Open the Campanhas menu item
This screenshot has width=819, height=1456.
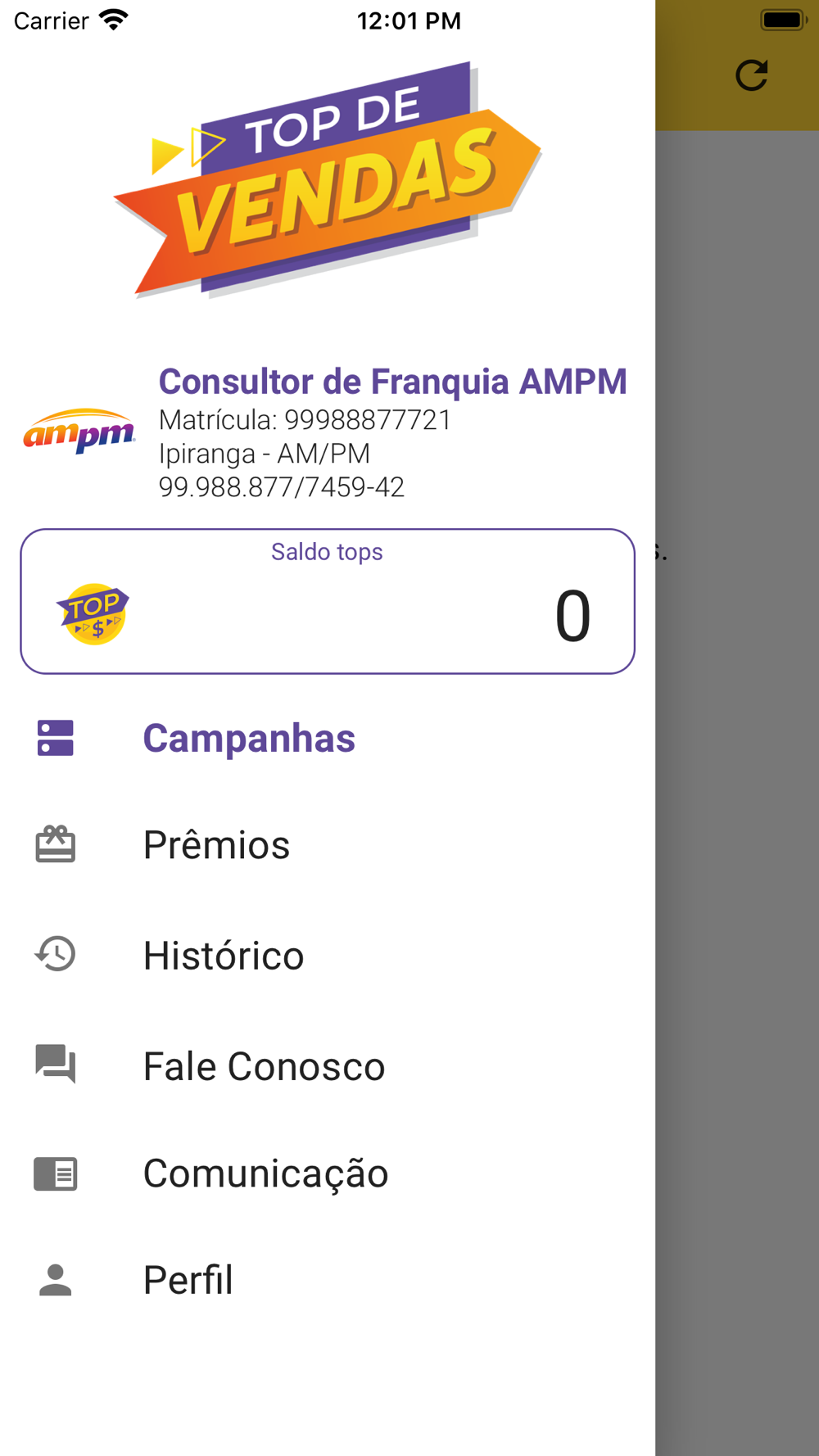pos(328,738)
